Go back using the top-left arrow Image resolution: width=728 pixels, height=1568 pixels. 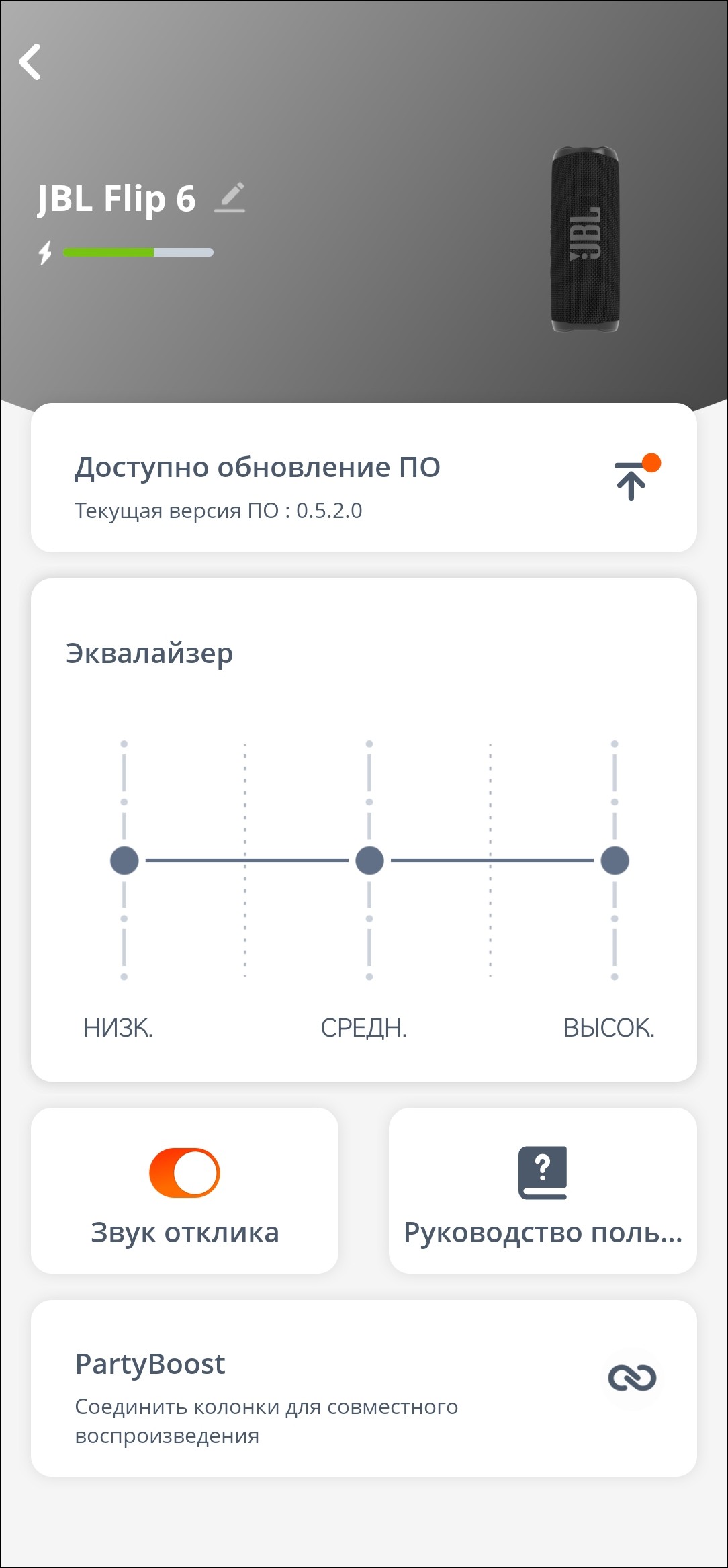30,62
